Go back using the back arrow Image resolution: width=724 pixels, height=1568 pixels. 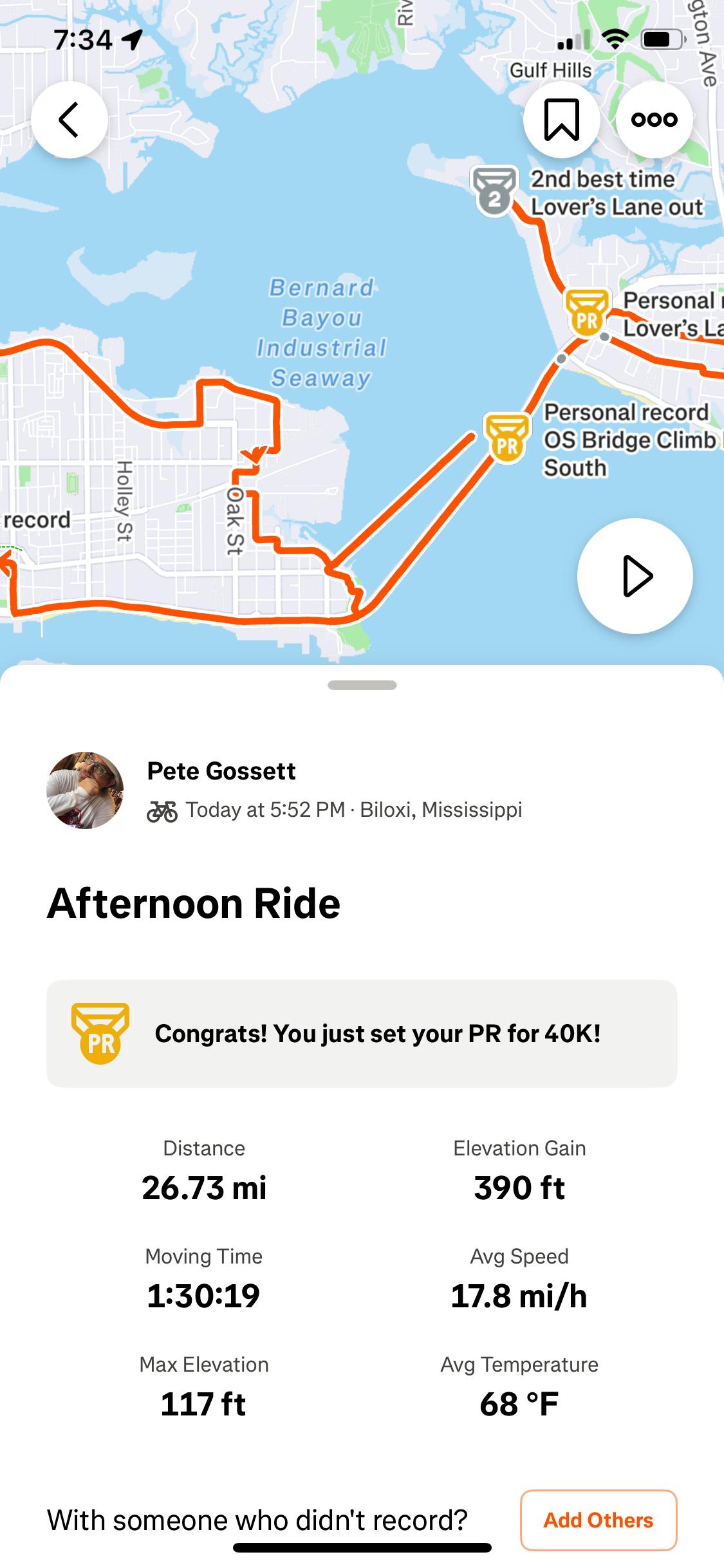(x=70, y=120)
